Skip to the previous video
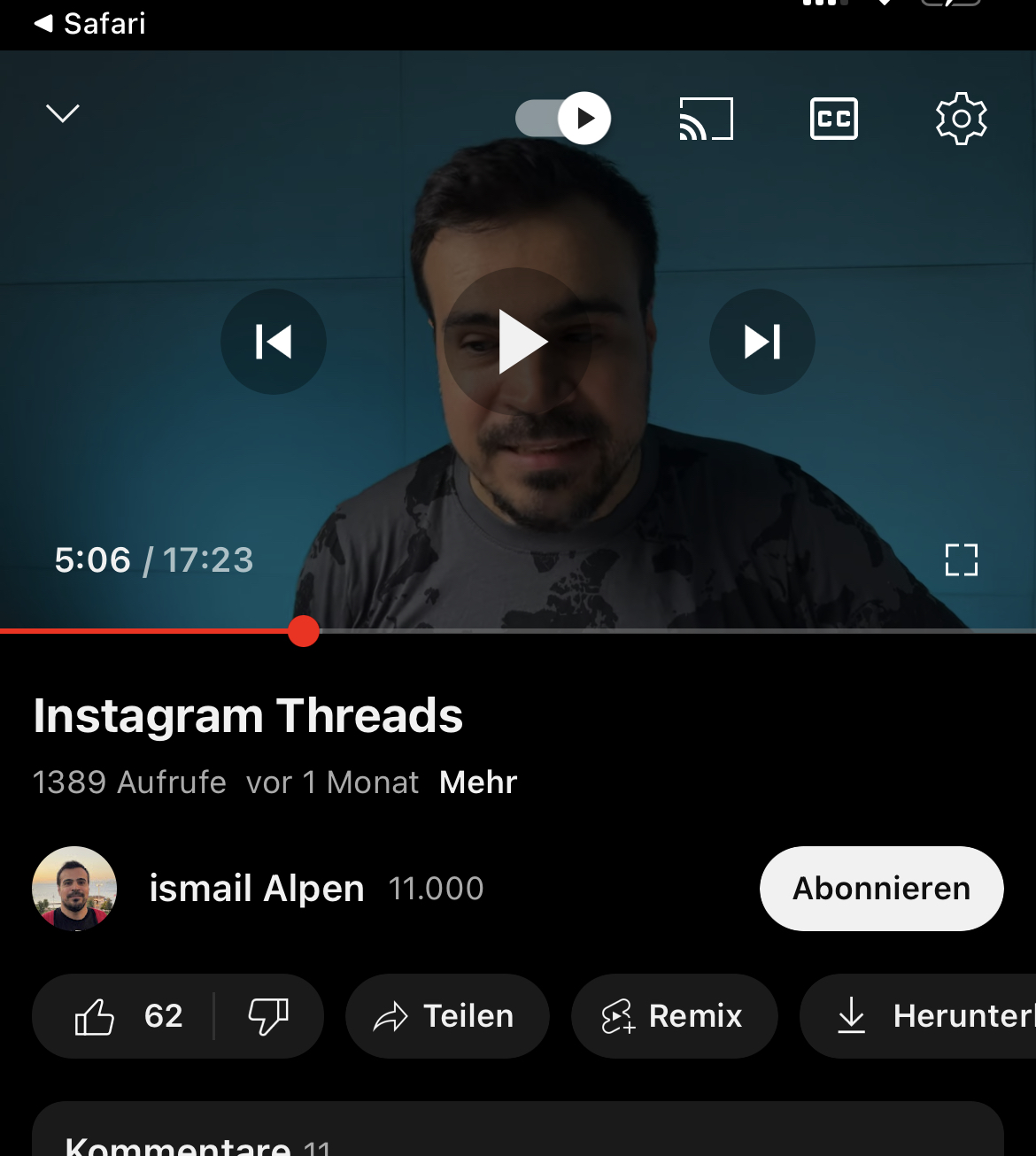Viewport: 1036px width, 1156px height. click(x=274, y=342)
